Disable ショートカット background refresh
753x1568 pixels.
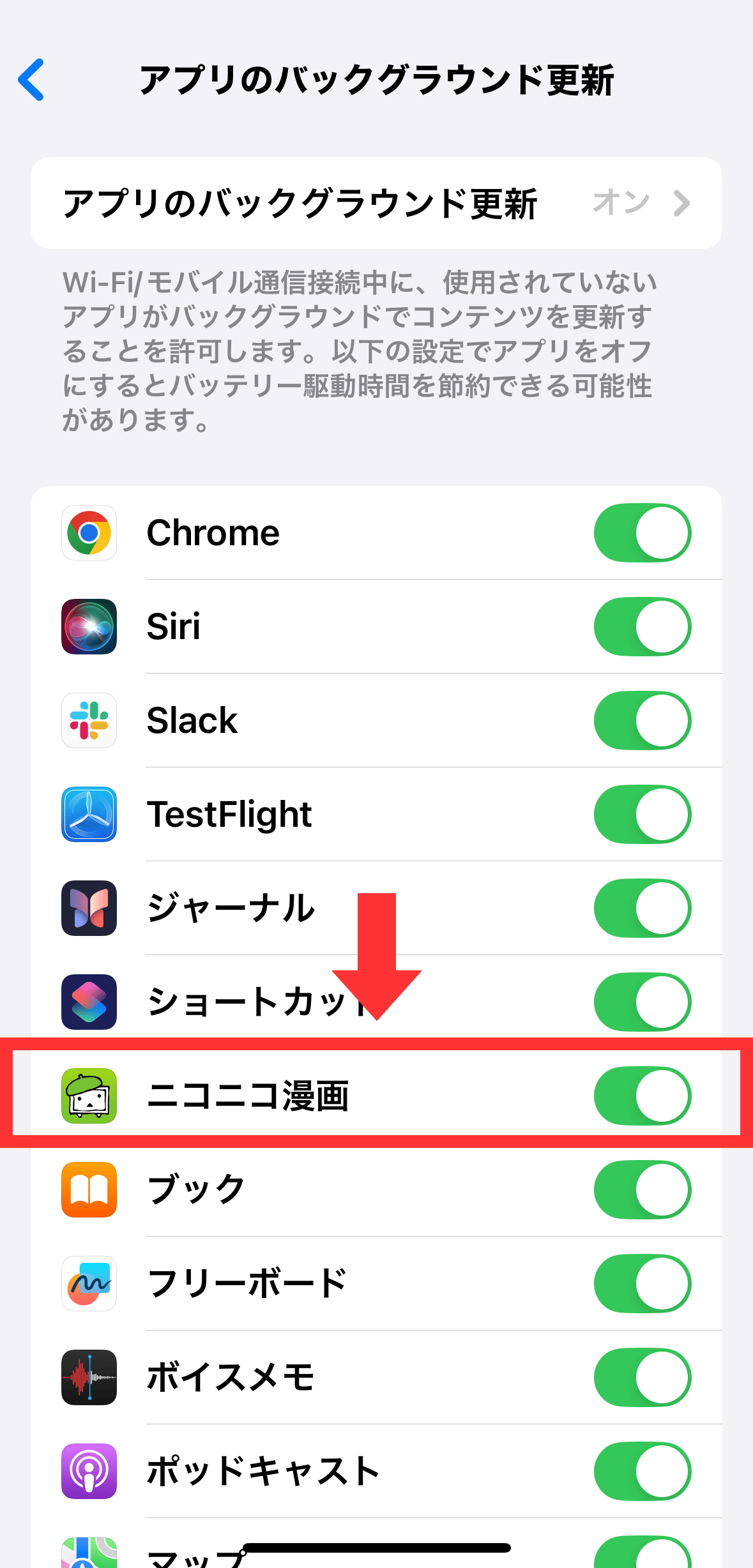tap(642, 1002)
